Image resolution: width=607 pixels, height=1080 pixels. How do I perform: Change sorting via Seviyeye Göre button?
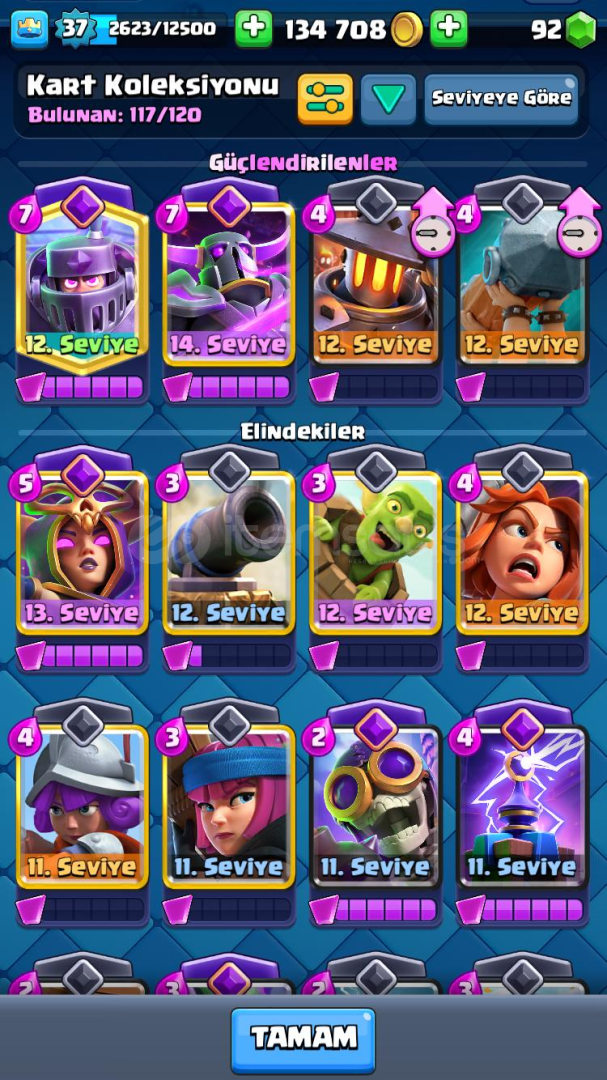(x=501, y=99)
